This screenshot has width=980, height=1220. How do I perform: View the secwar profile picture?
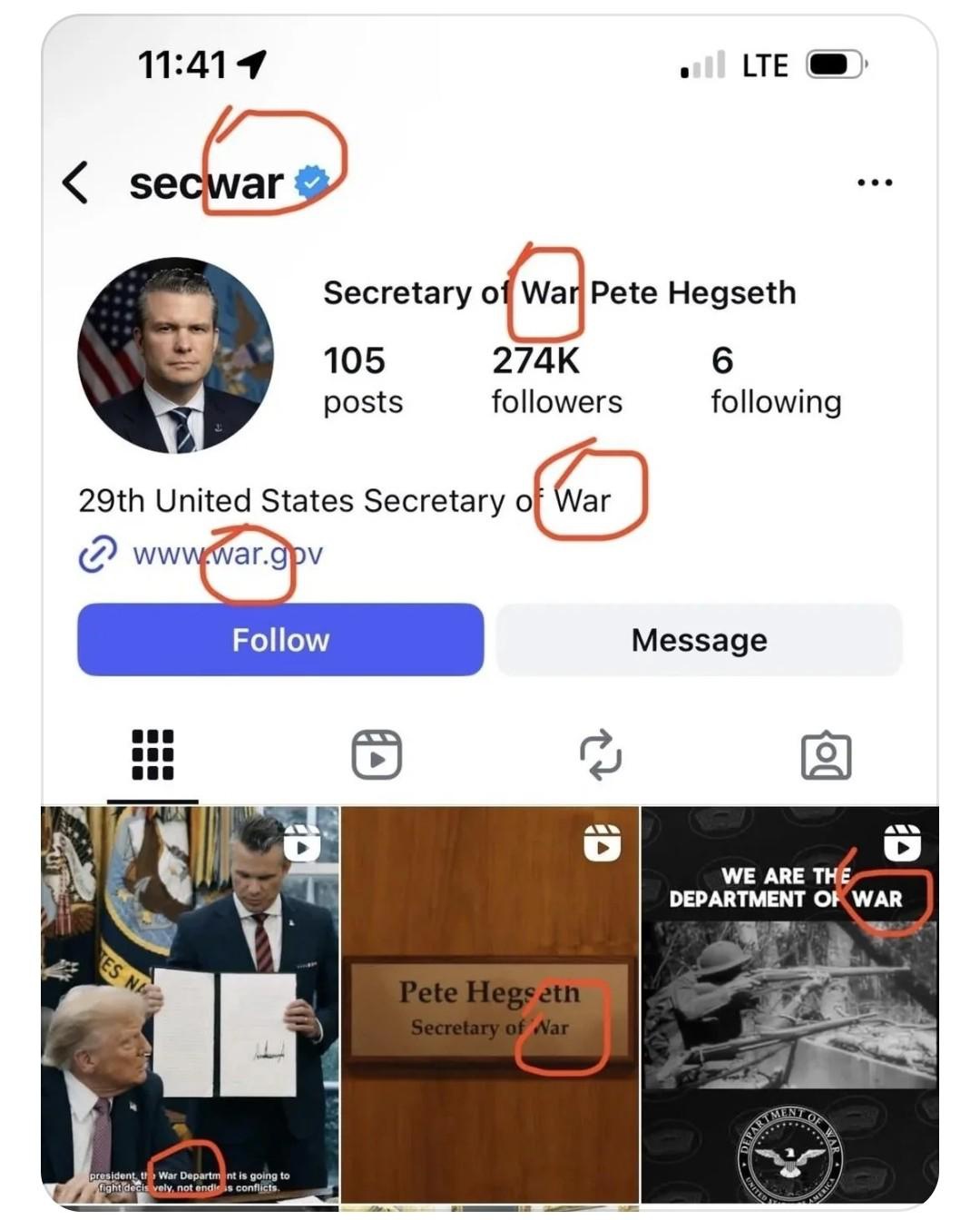point(175,356)
